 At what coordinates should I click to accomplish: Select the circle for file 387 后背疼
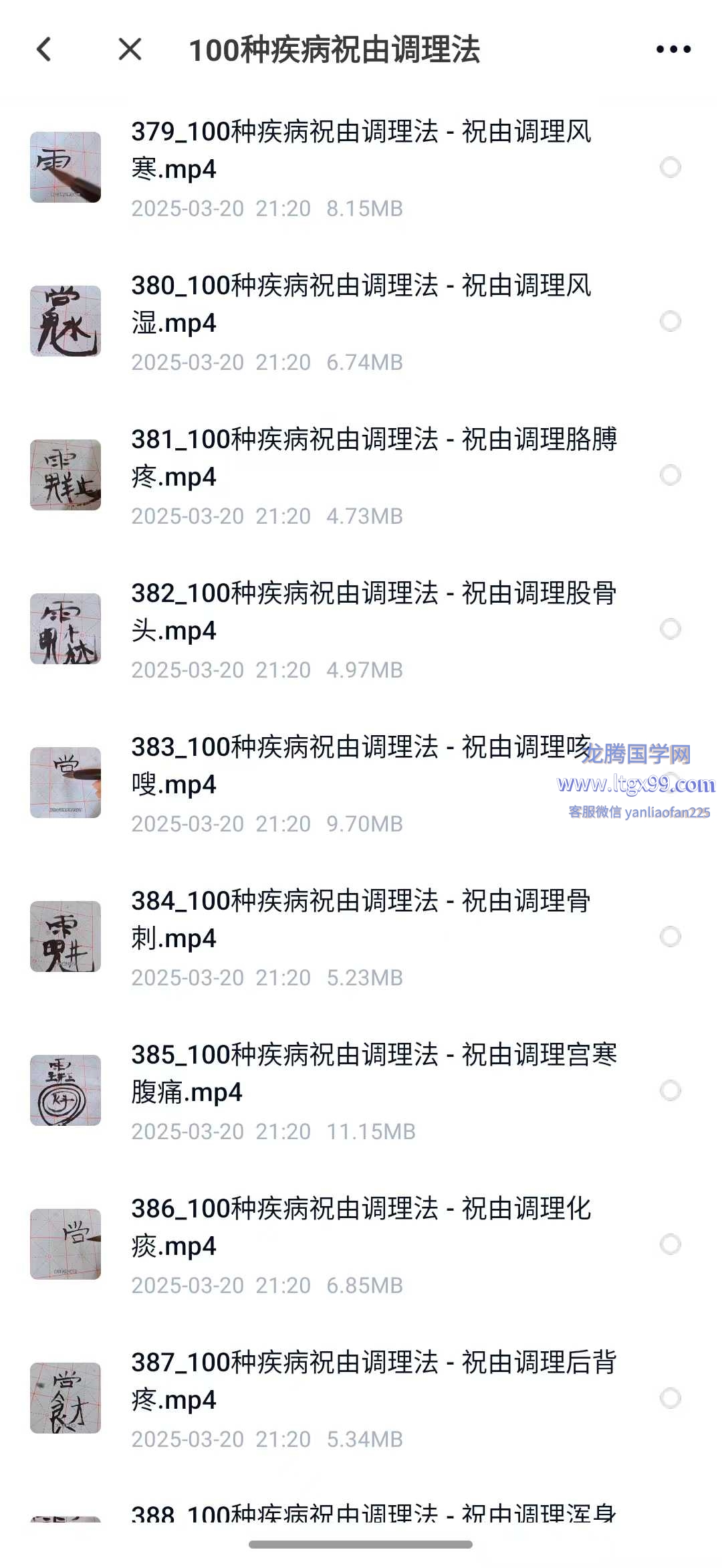(670, 1398)
